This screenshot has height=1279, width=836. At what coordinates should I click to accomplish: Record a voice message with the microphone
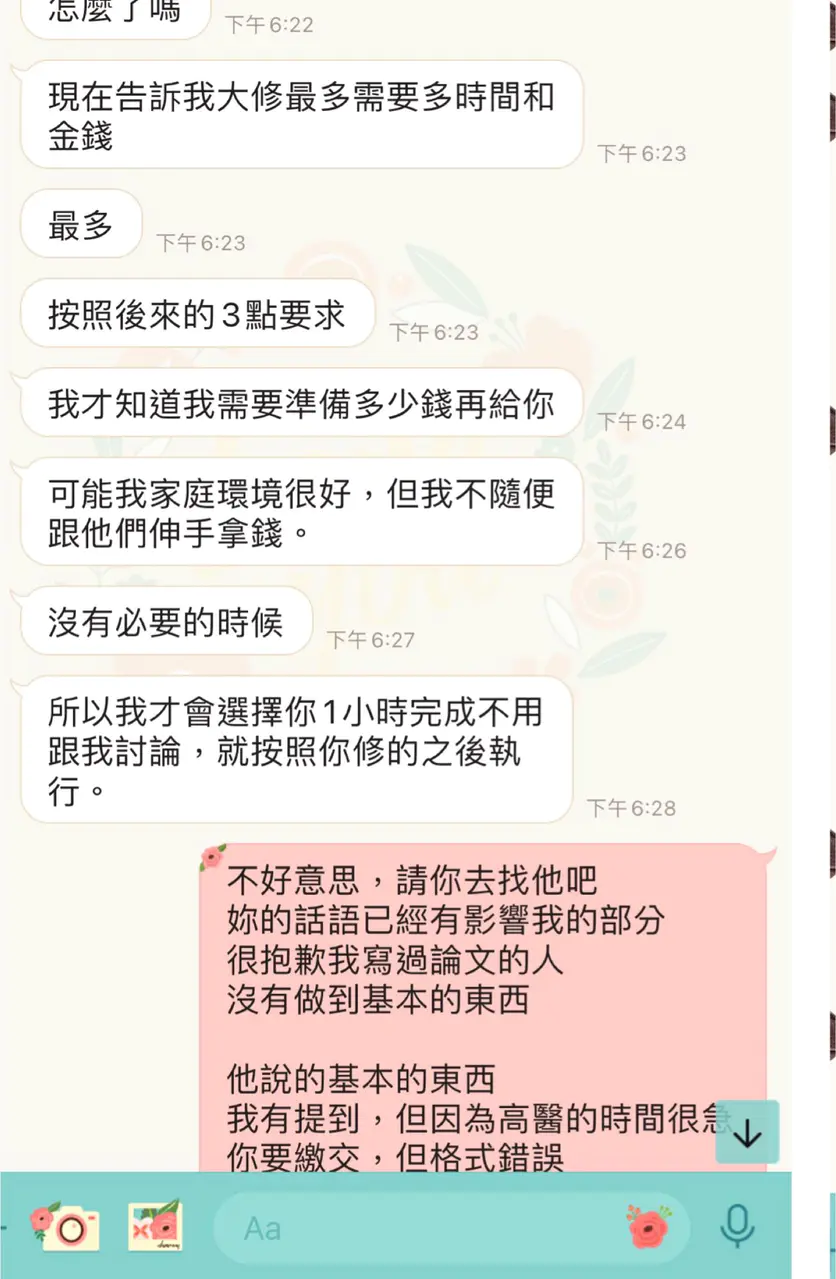tap(737, 1226)
